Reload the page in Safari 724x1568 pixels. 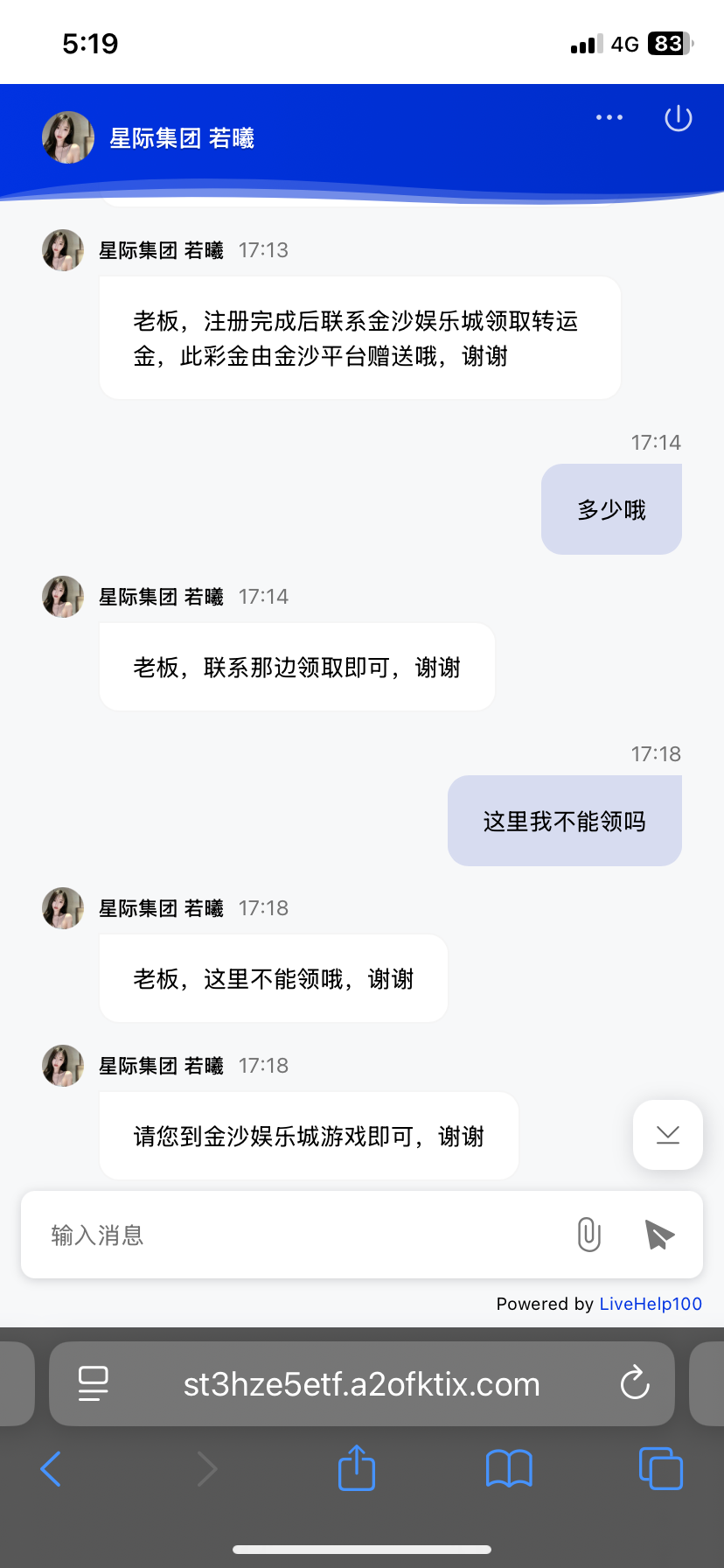pos(635,1383)
